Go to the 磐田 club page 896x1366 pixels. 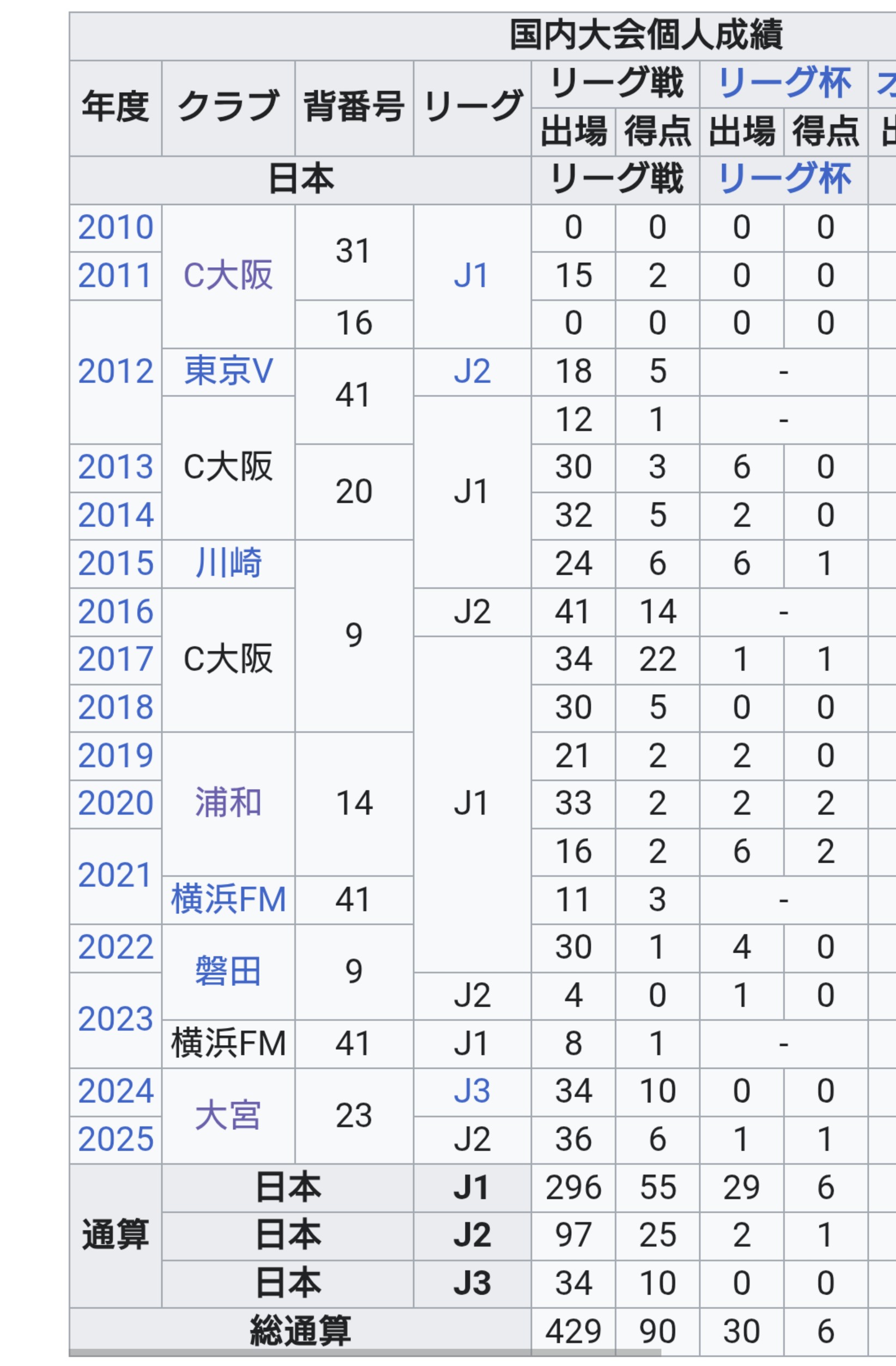click(x=228, y=972)
